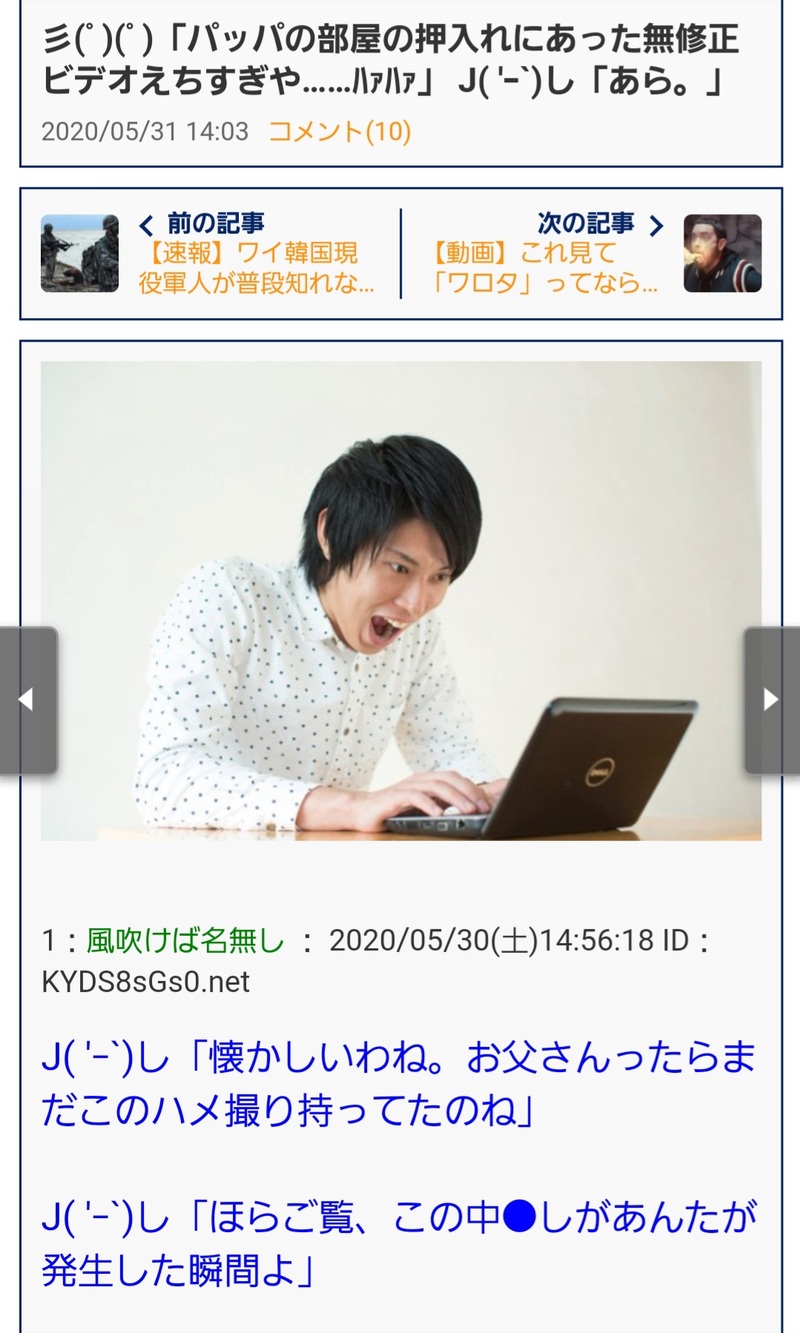Open the article's main image
Screen dimensions: 800x1333
tap(400, 600)
